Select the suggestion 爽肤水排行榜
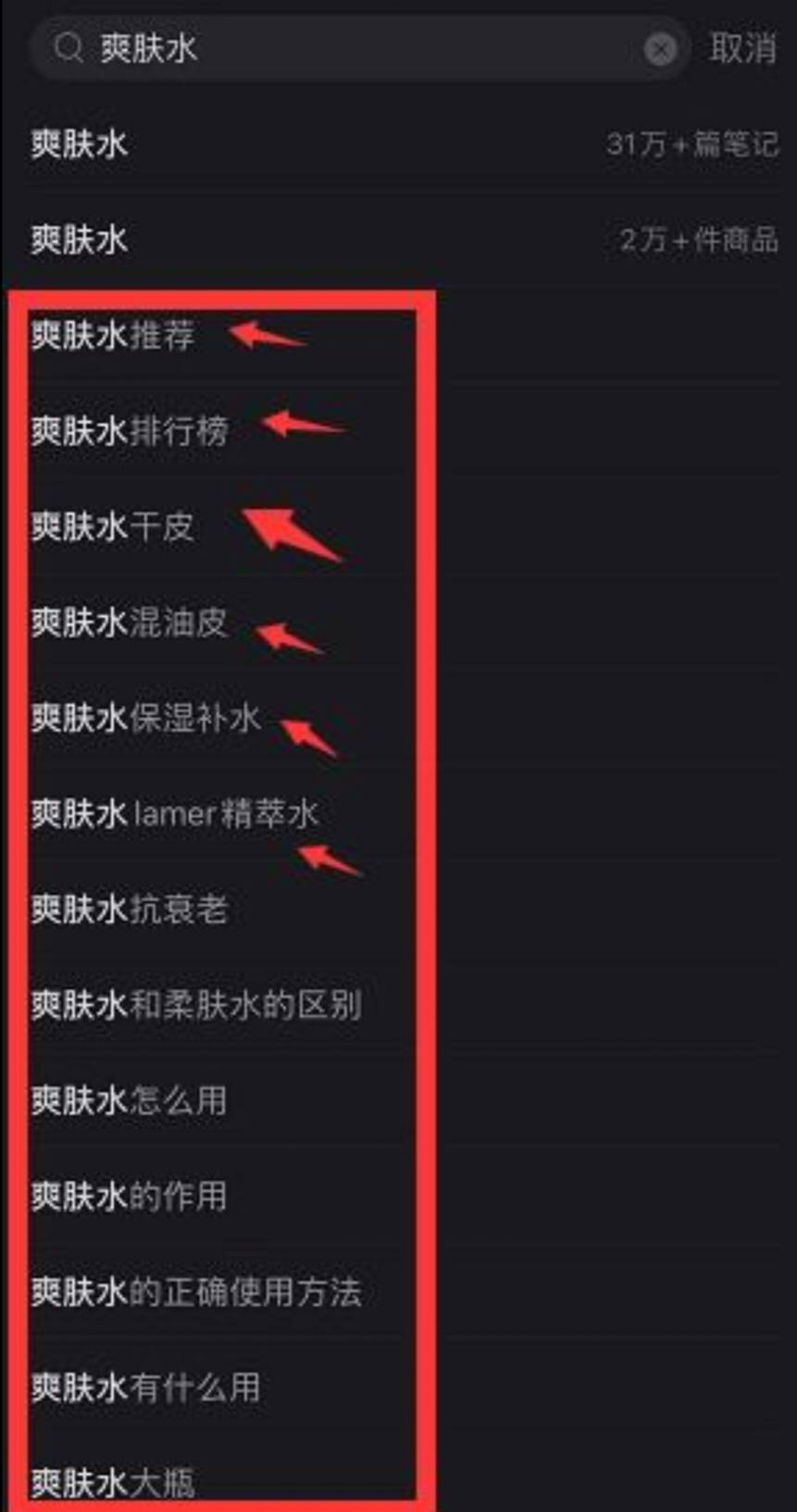This screenshot has height=1512, width=797. 130,431
